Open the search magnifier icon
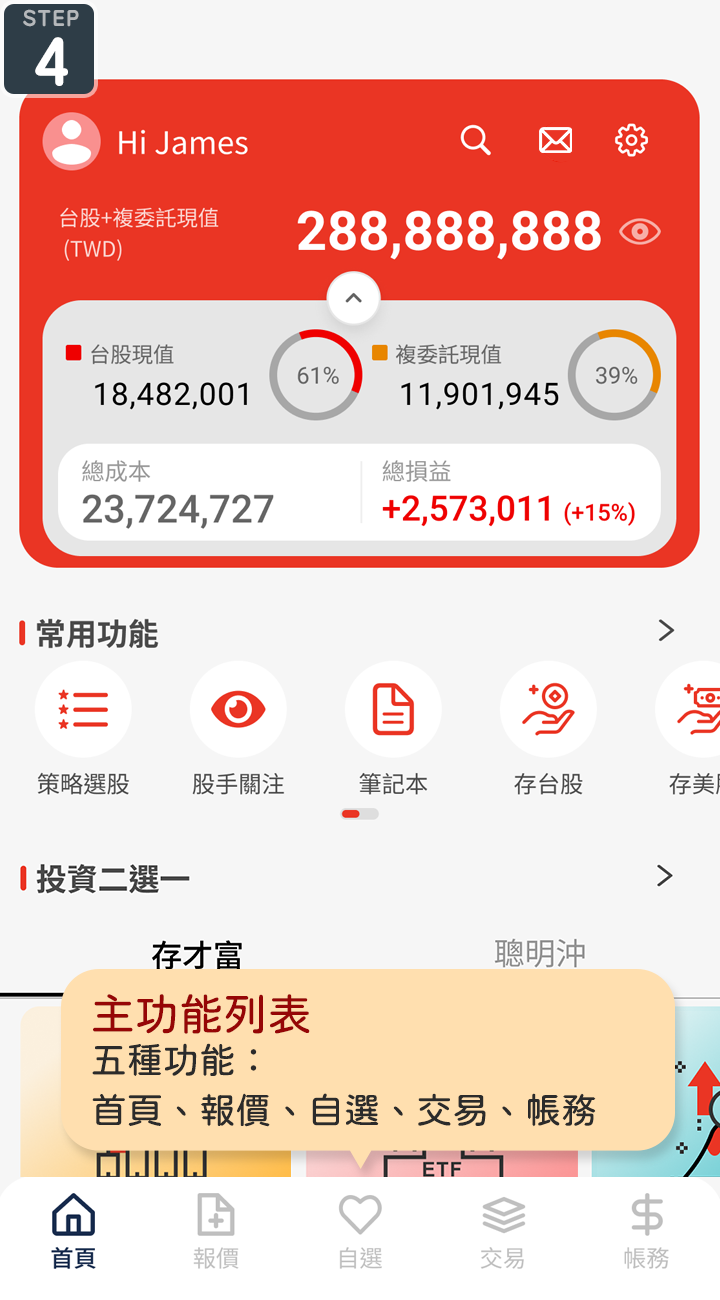The image size is (720, 1300). pyautogui.click(x=476, y=141)
